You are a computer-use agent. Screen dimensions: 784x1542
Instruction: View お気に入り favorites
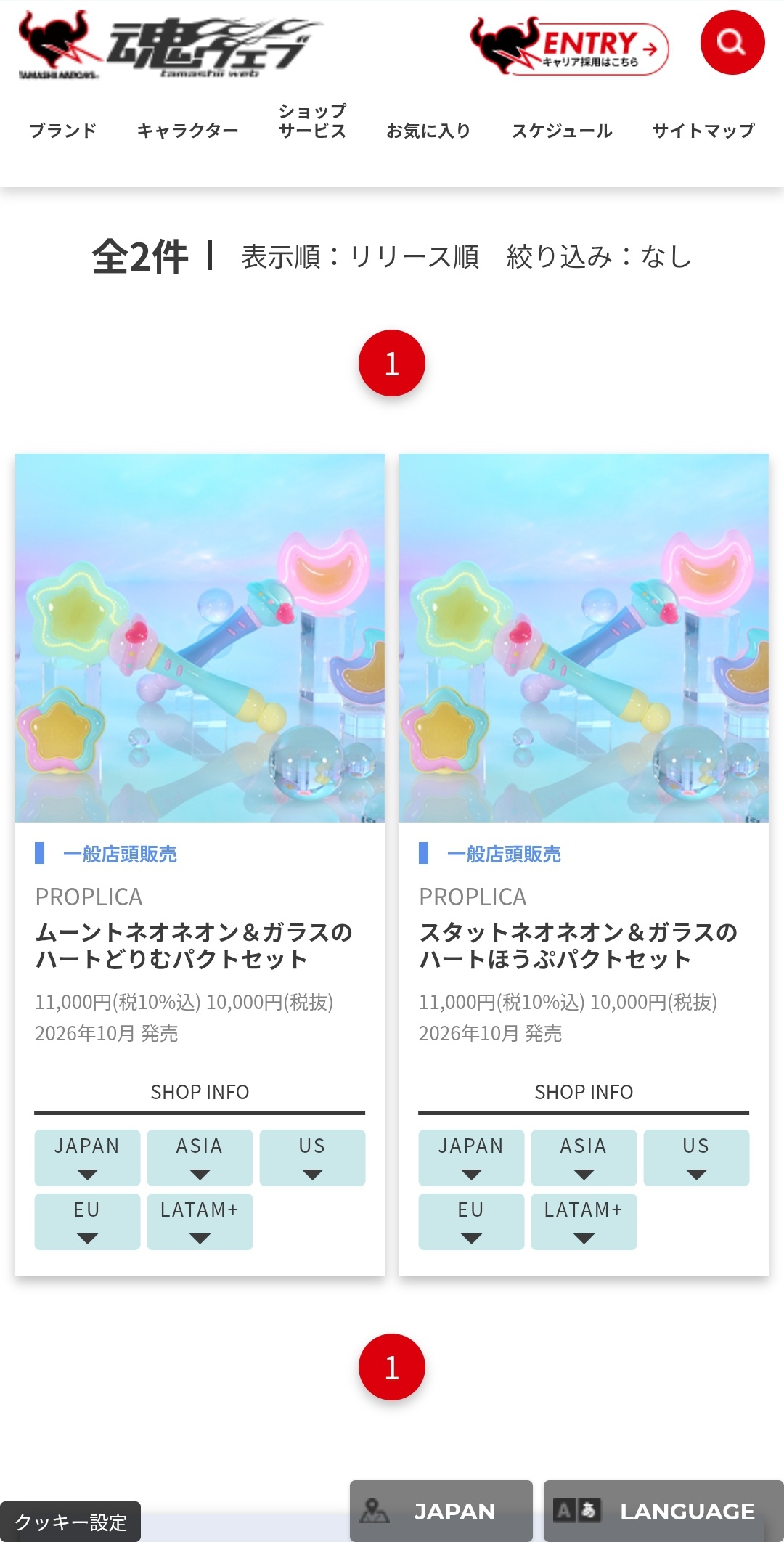pos(428,131)
